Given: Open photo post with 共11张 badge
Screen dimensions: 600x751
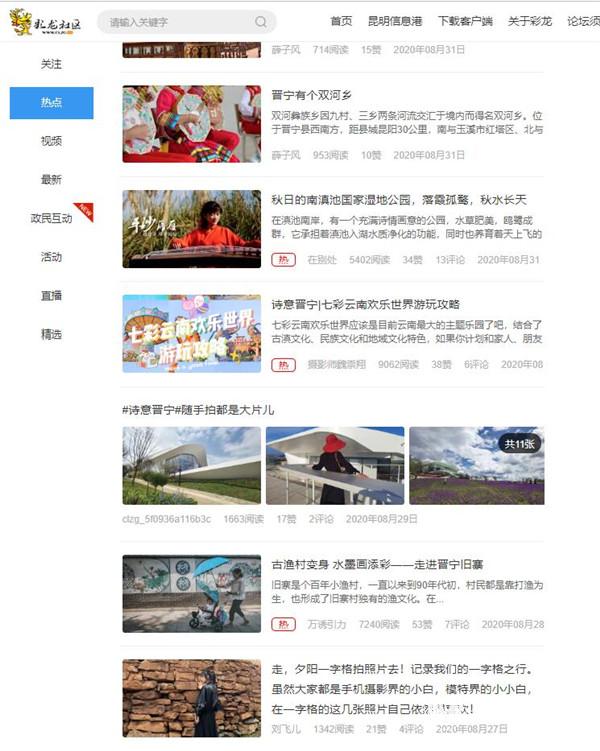Looking at the screenshot, I should point(476,466).
